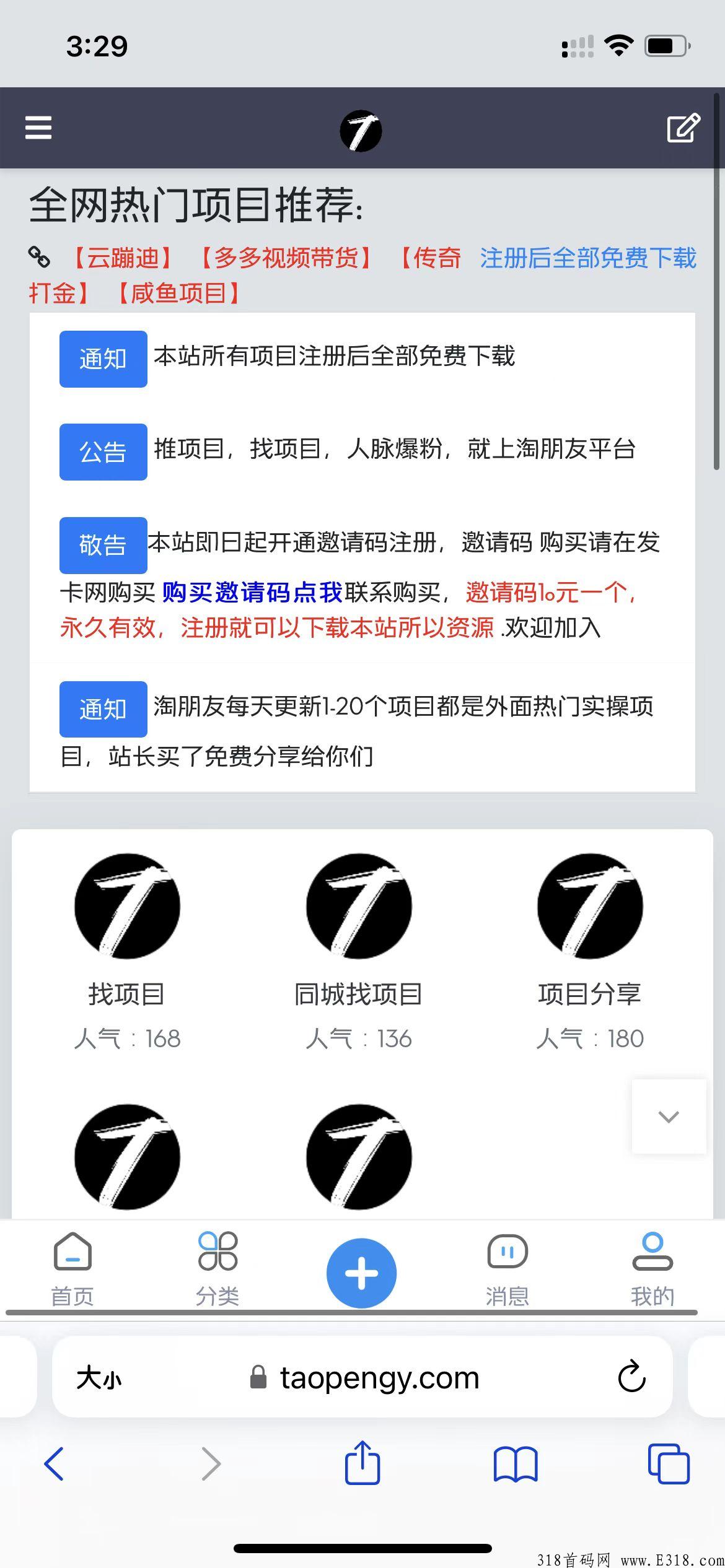The height and width of the screenshot is (1568, 725).
Task: Switch to the 分类 tab
Action: [217, 1269]
